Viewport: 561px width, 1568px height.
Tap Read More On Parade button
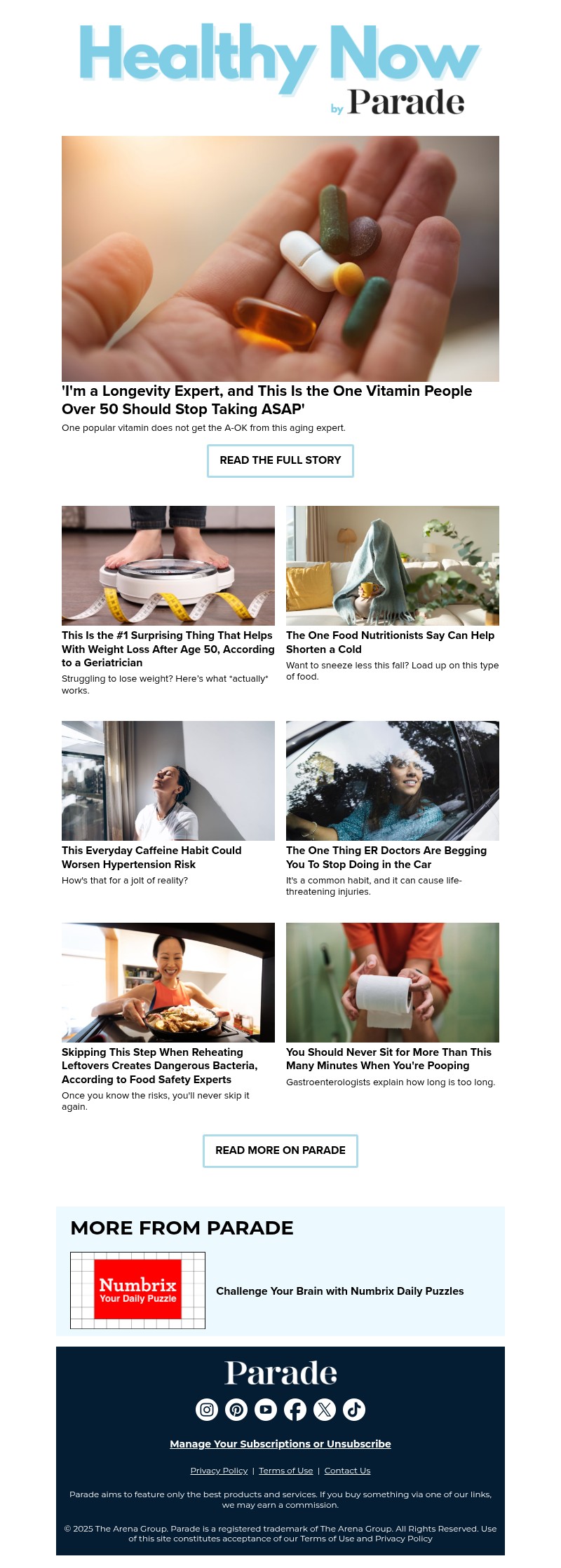click(280, 1150)
